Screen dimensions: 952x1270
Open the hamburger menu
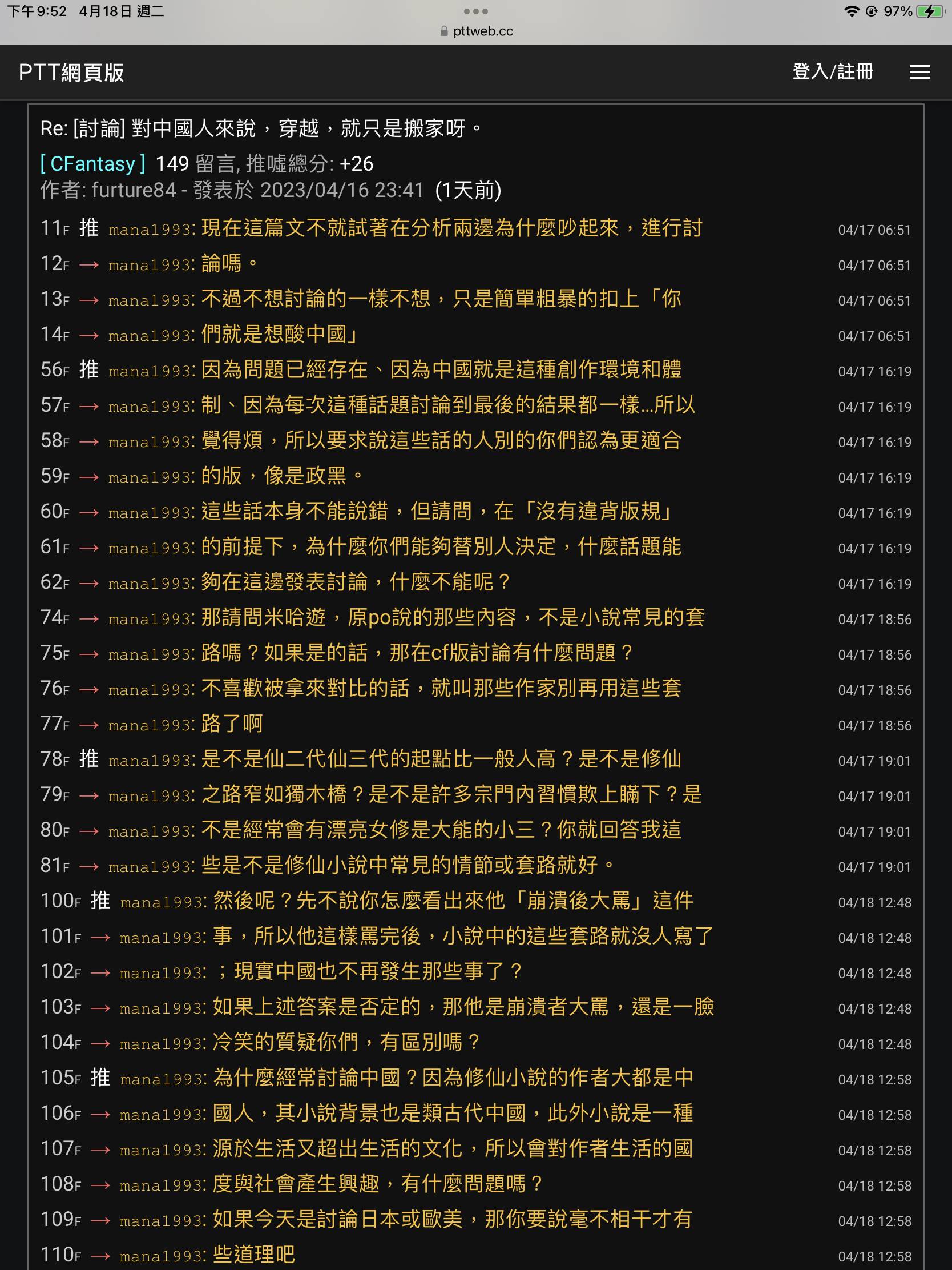[x=919, y=73]
